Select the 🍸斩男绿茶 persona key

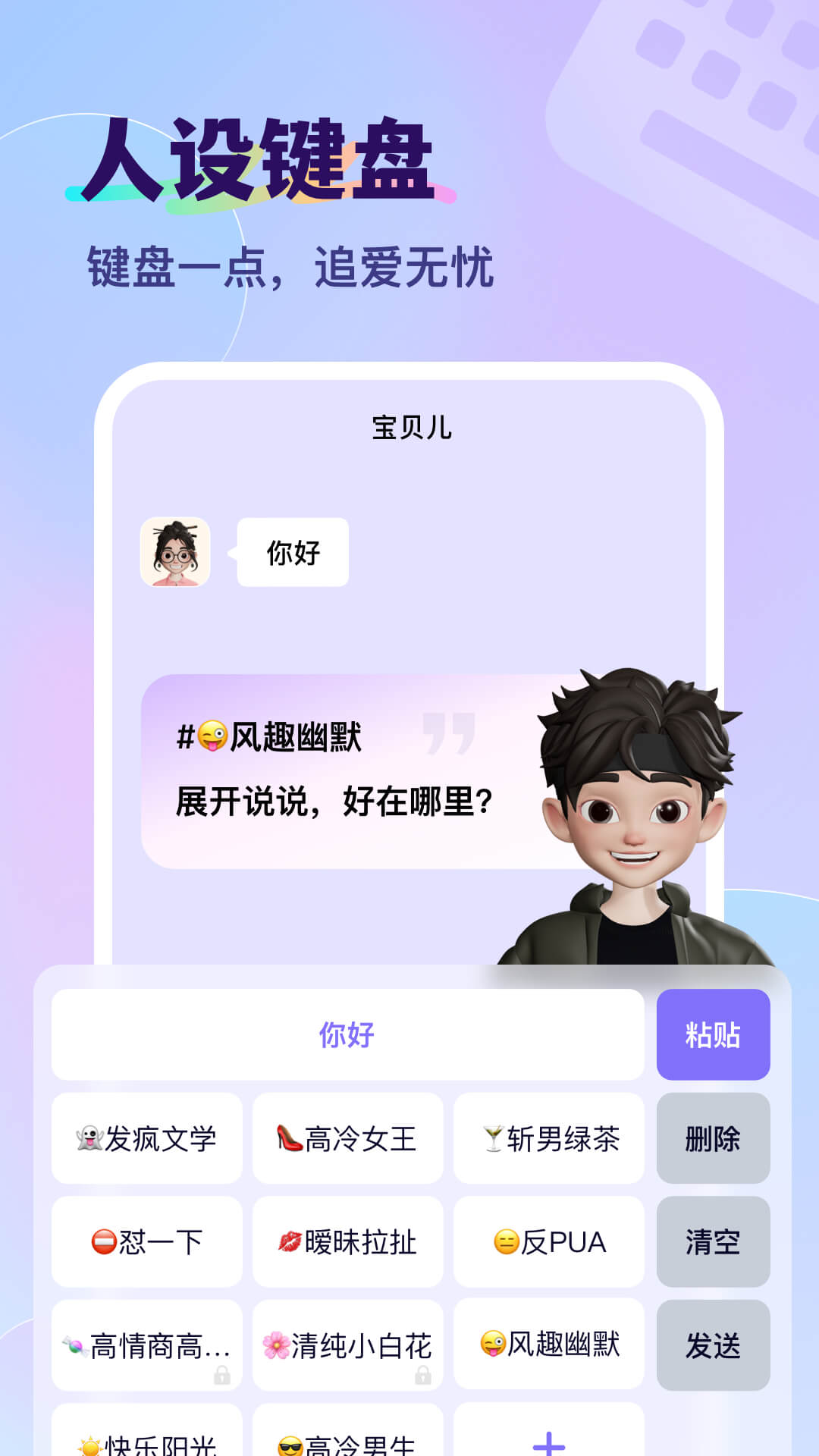[x=550, y=1139]
